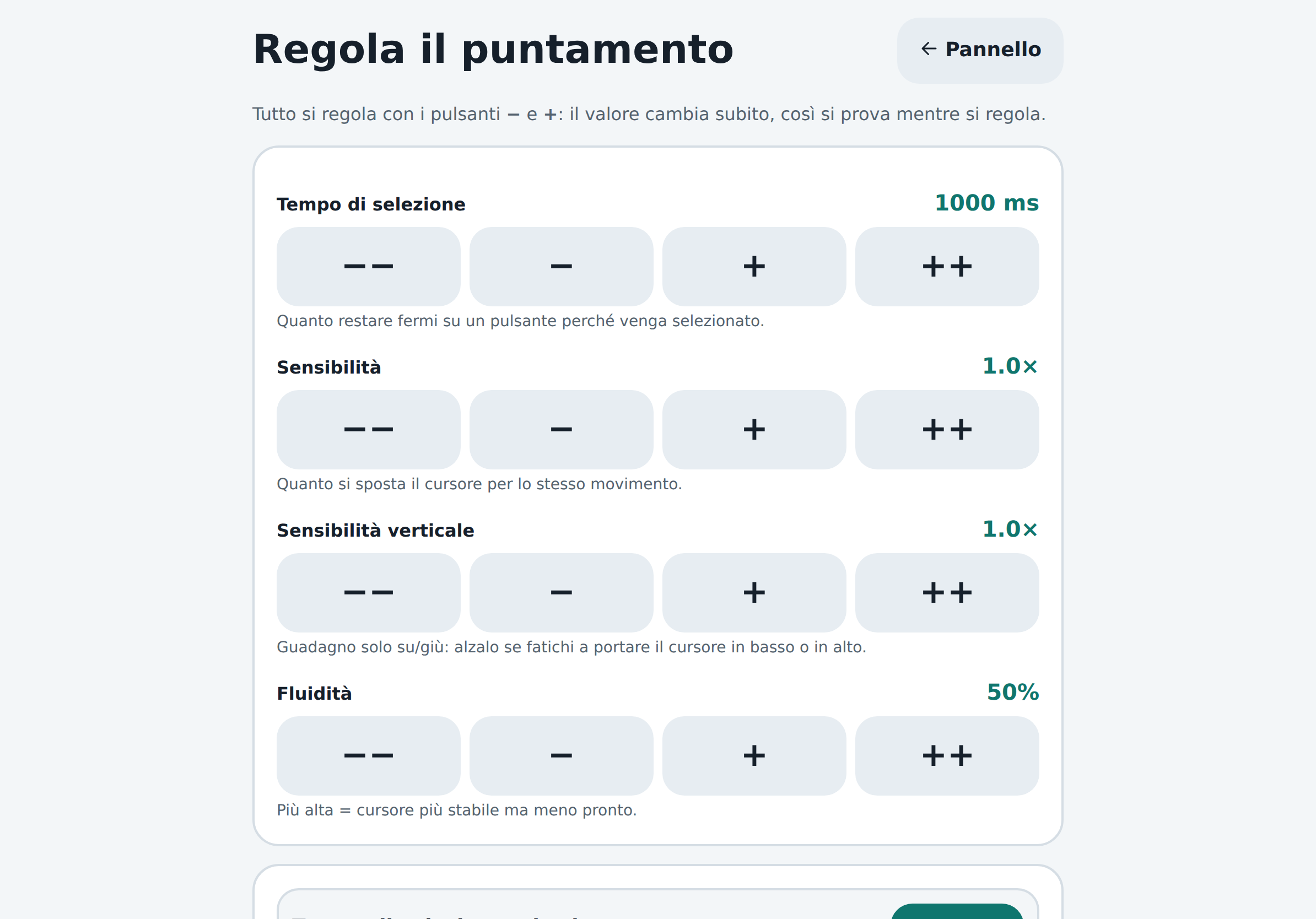The width and height of the screenshot is (1316, 919).
Task: Reduce Fluidità by one step
Action: [561, 756]
